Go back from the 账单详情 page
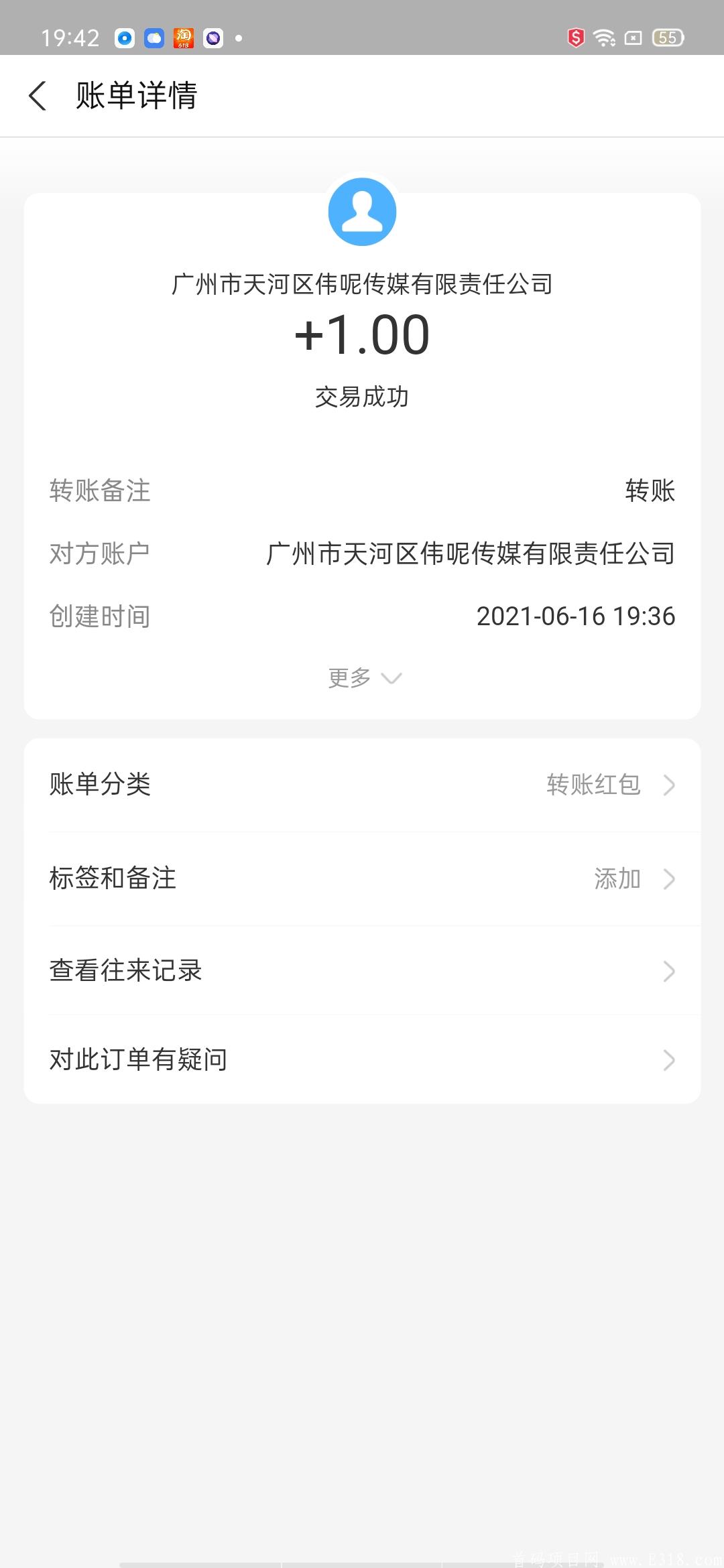 point(38,96)
